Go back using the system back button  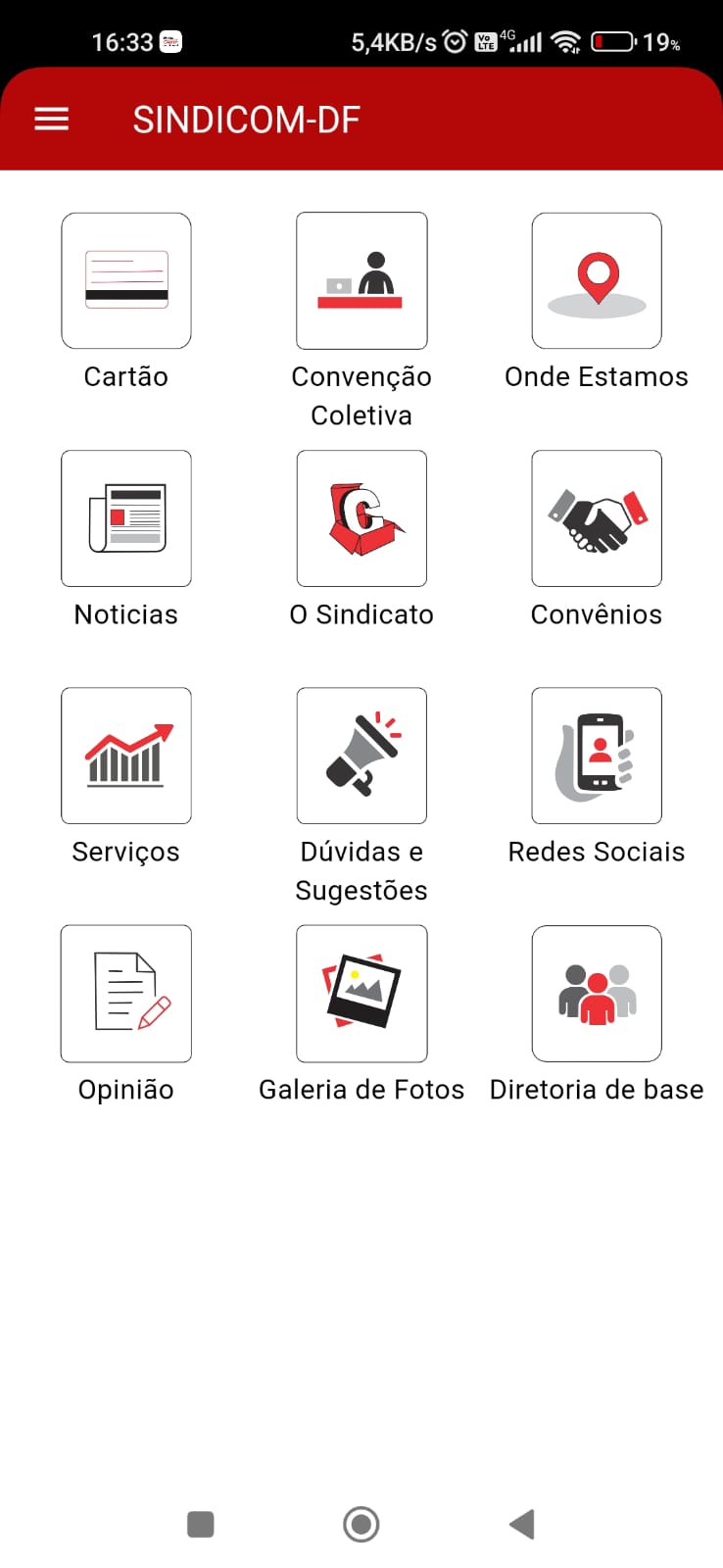coord(522,1524)
